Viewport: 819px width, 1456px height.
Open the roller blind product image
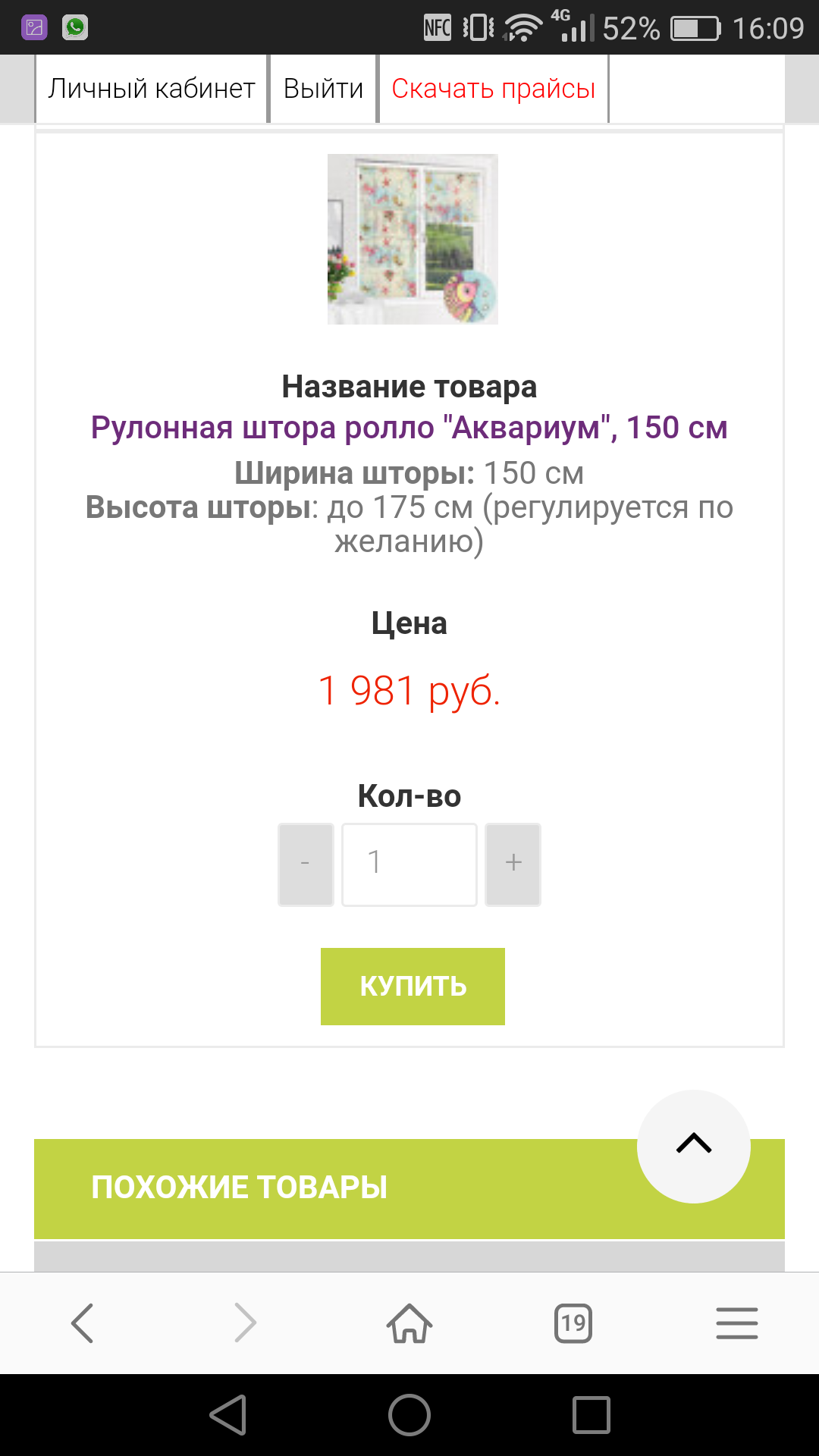(x=413, y=239)
